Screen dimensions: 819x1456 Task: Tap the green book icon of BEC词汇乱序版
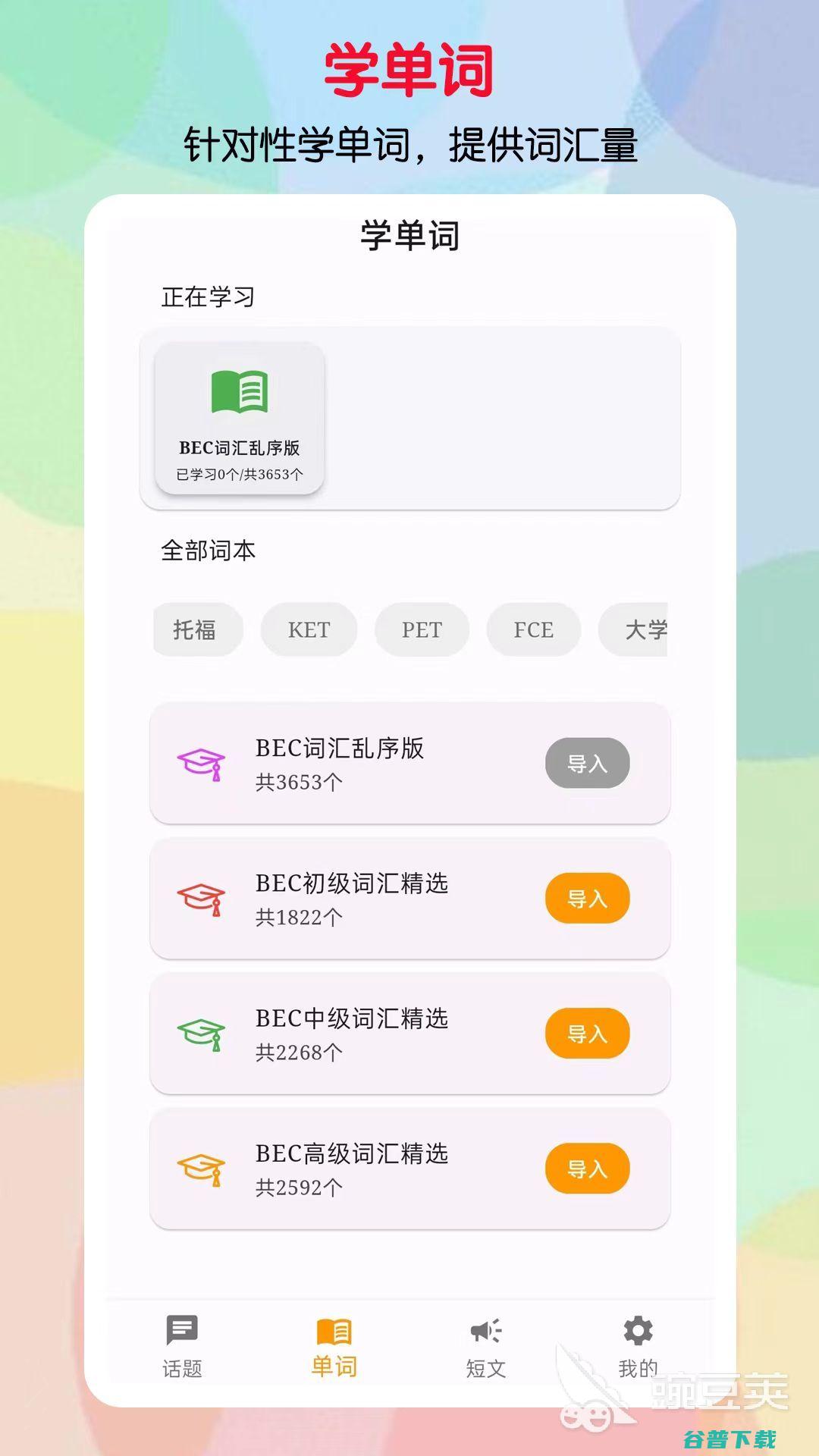click(238, 391)
